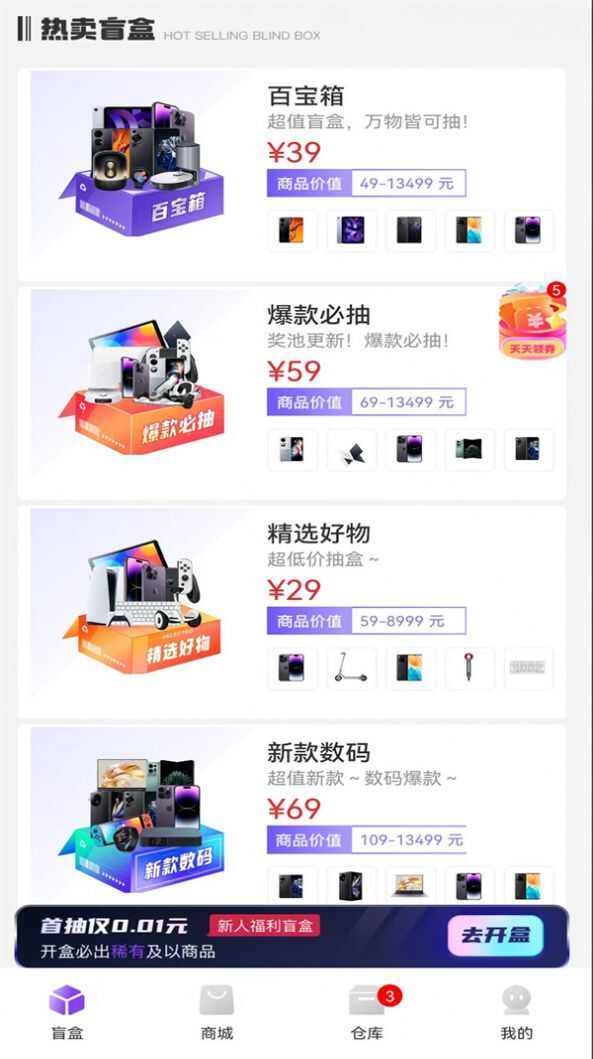The width and height of the screenshot is (593, 1059).
Task: Switch to the 仓库 tab
Action: (368, 1012)
